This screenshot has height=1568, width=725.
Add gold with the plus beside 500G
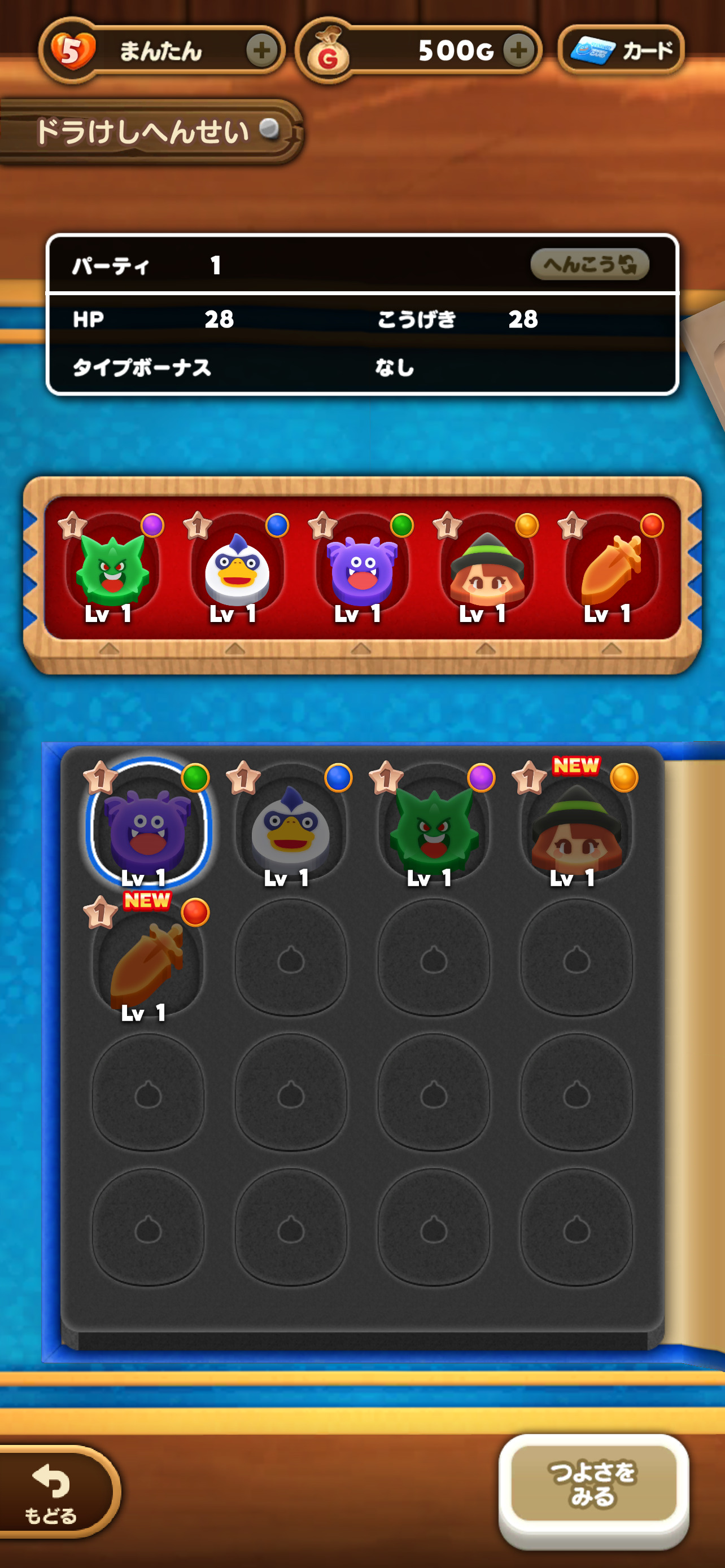click(519, 51)
